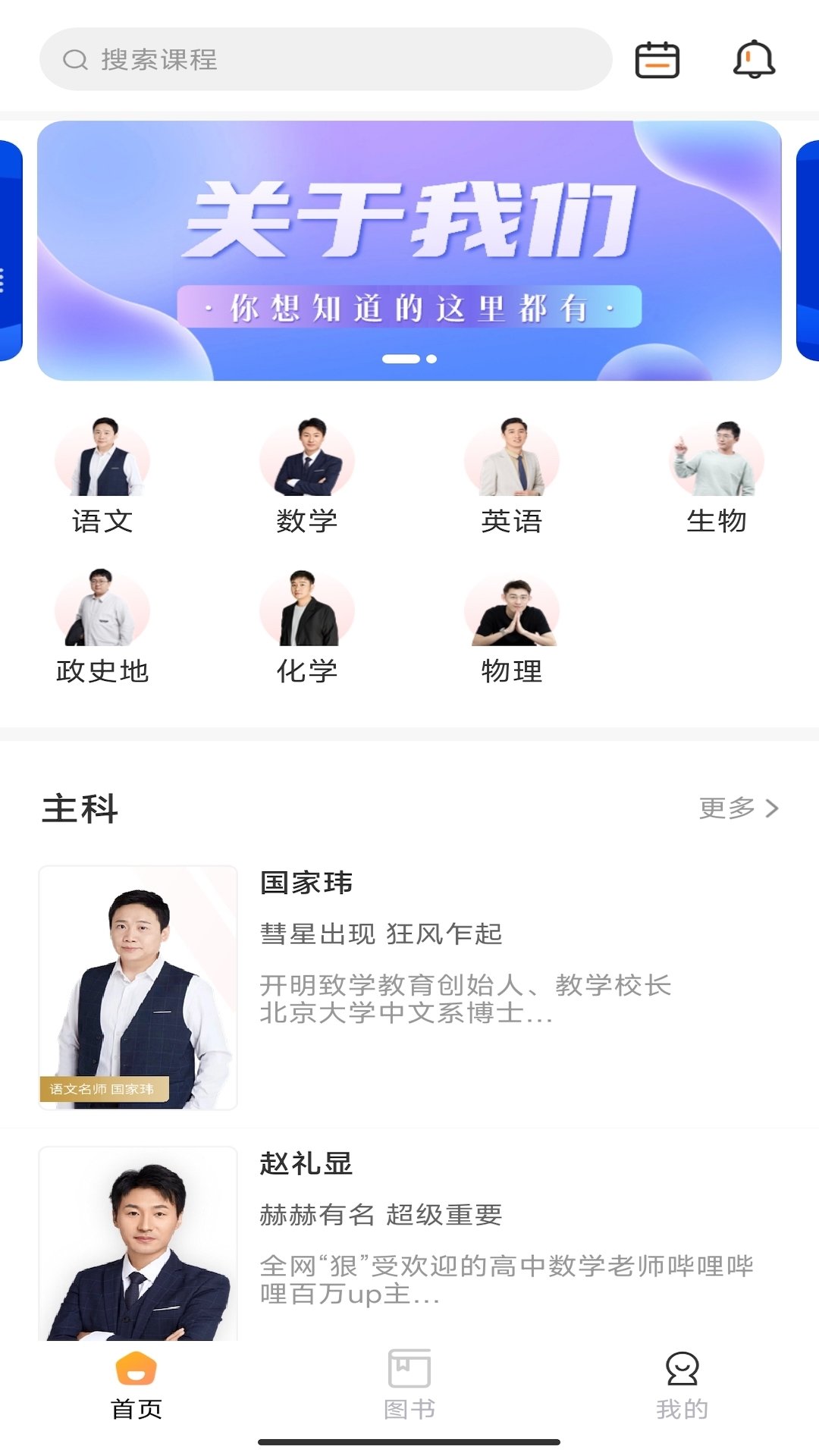This screenshot has width=819, height=1456.
Task: Open the 关于我们 banner
Action: (x=409, y=250)
